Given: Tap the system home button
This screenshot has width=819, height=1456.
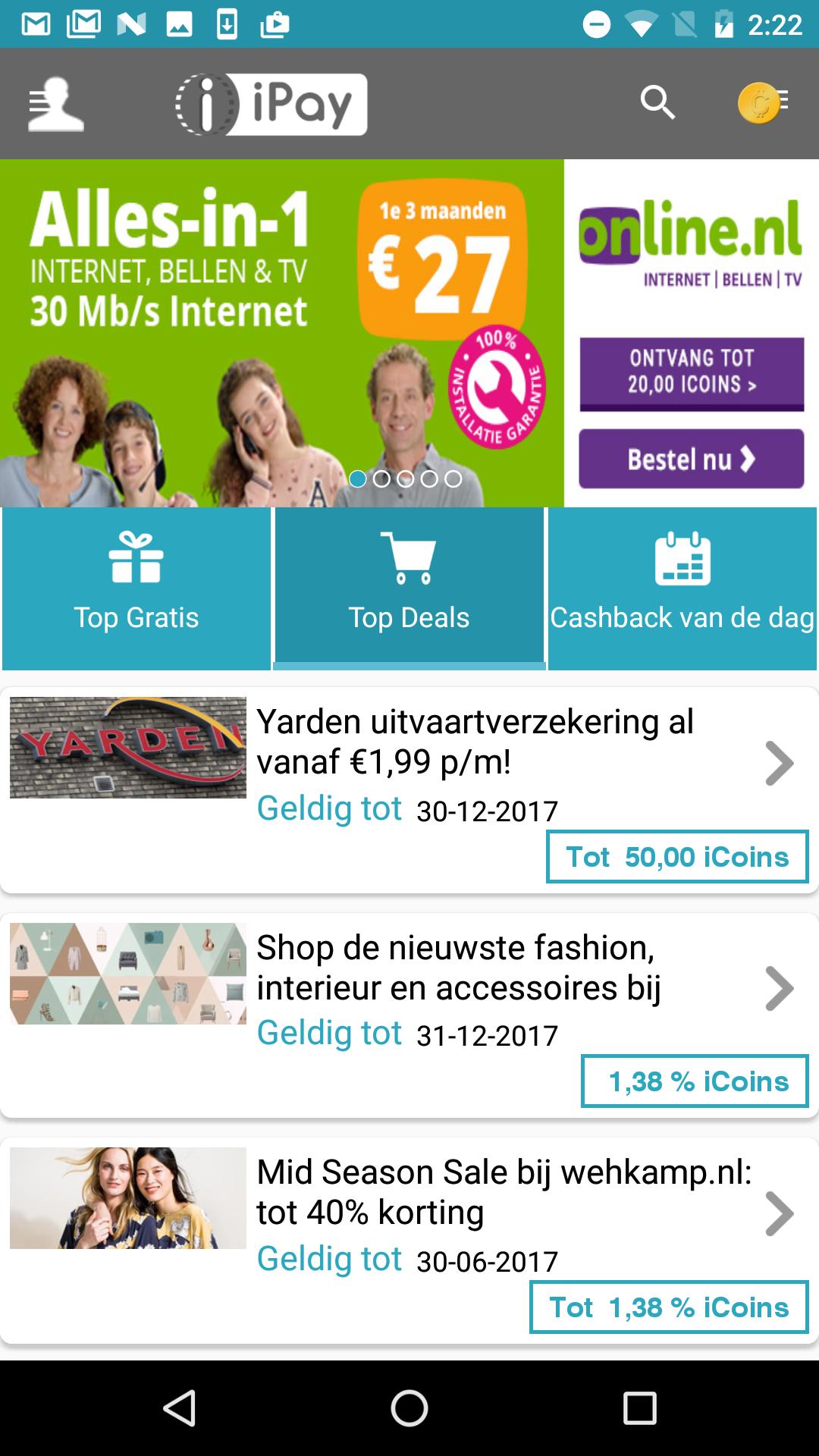Looking at the screenshot, I should (409, 1409).
